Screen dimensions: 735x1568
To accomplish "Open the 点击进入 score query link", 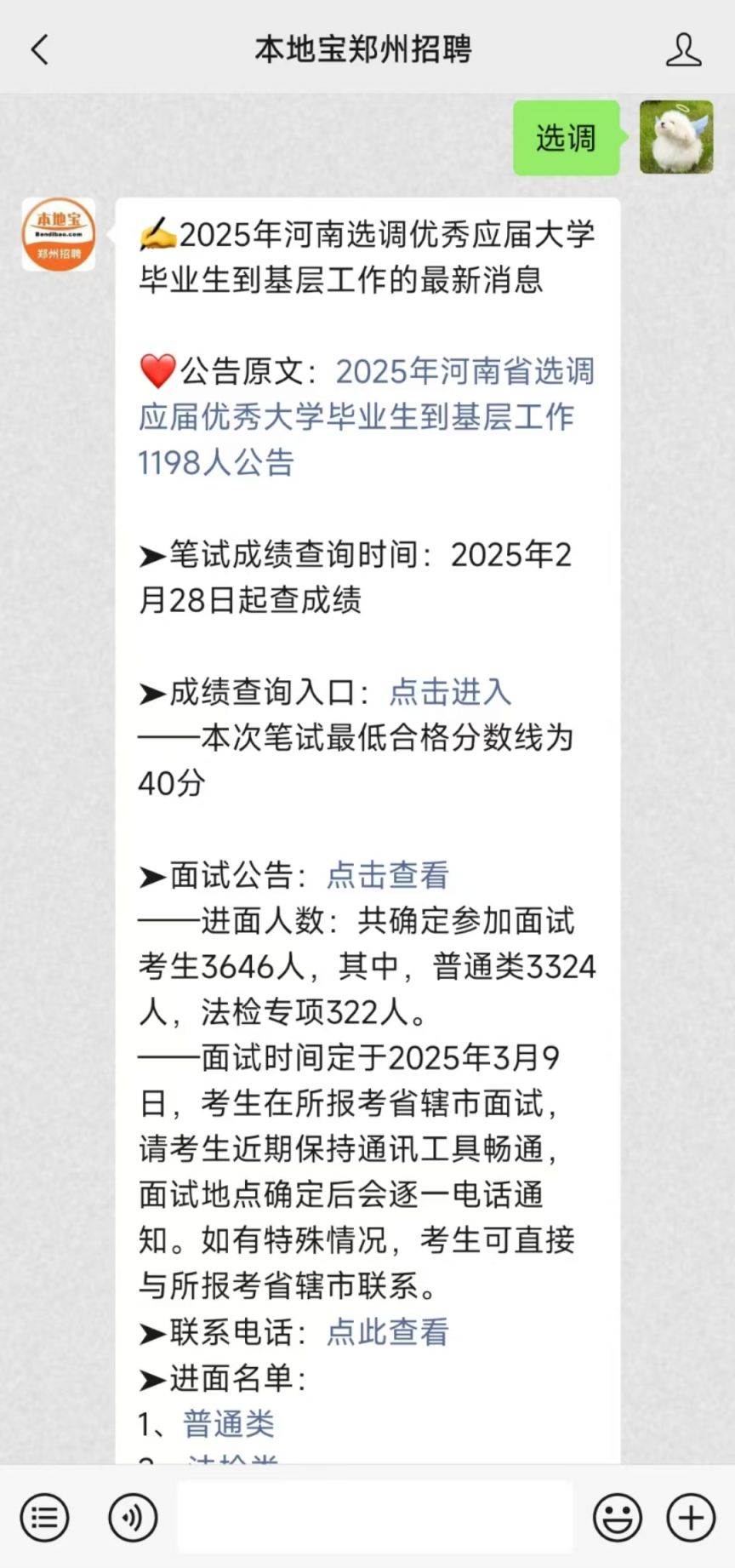I will [450, 692].
